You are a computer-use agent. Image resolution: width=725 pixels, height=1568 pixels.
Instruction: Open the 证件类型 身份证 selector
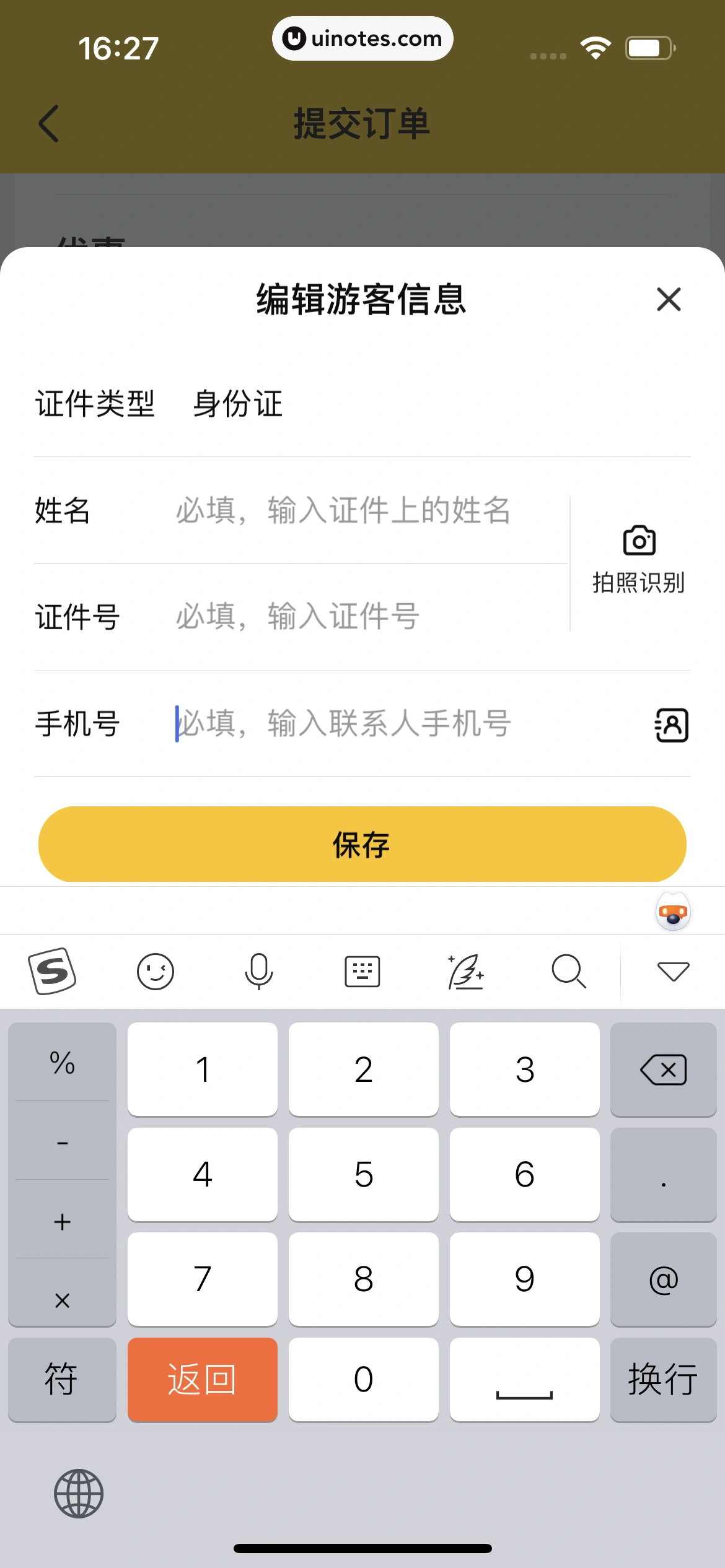pos(237,403)
